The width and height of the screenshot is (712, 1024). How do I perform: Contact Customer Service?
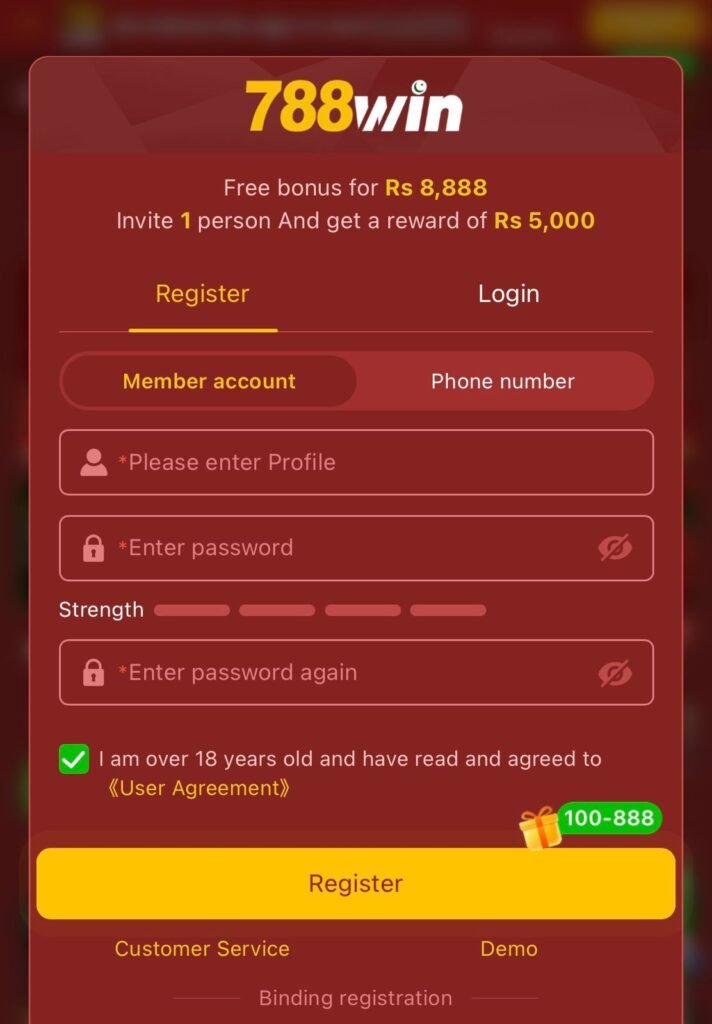pyautogui.click(x=202, y=949)
